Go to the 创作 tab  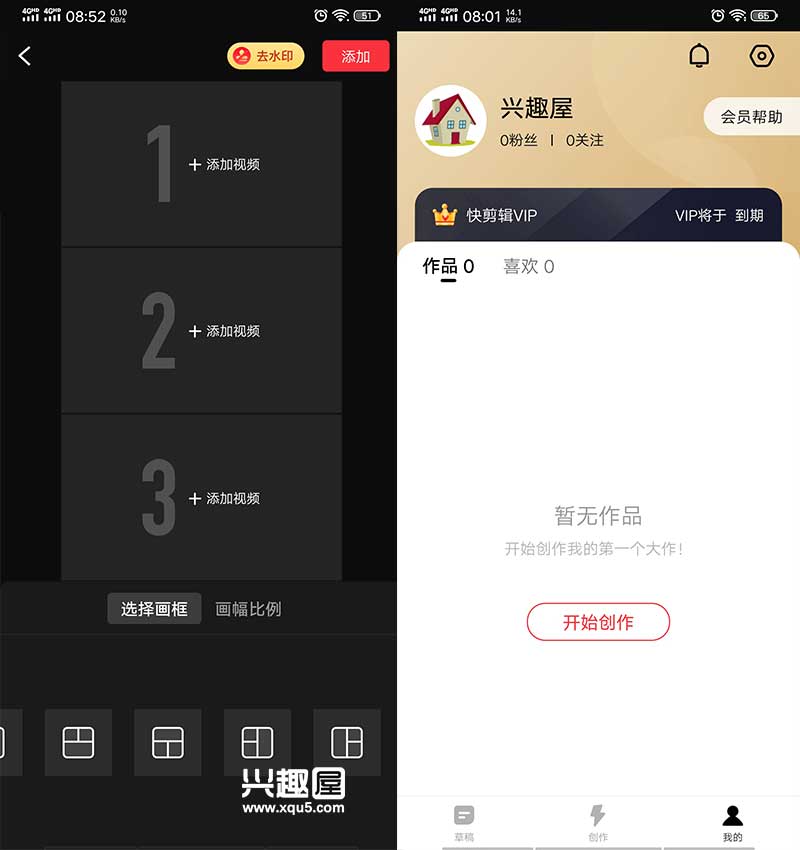pos(598,822)
